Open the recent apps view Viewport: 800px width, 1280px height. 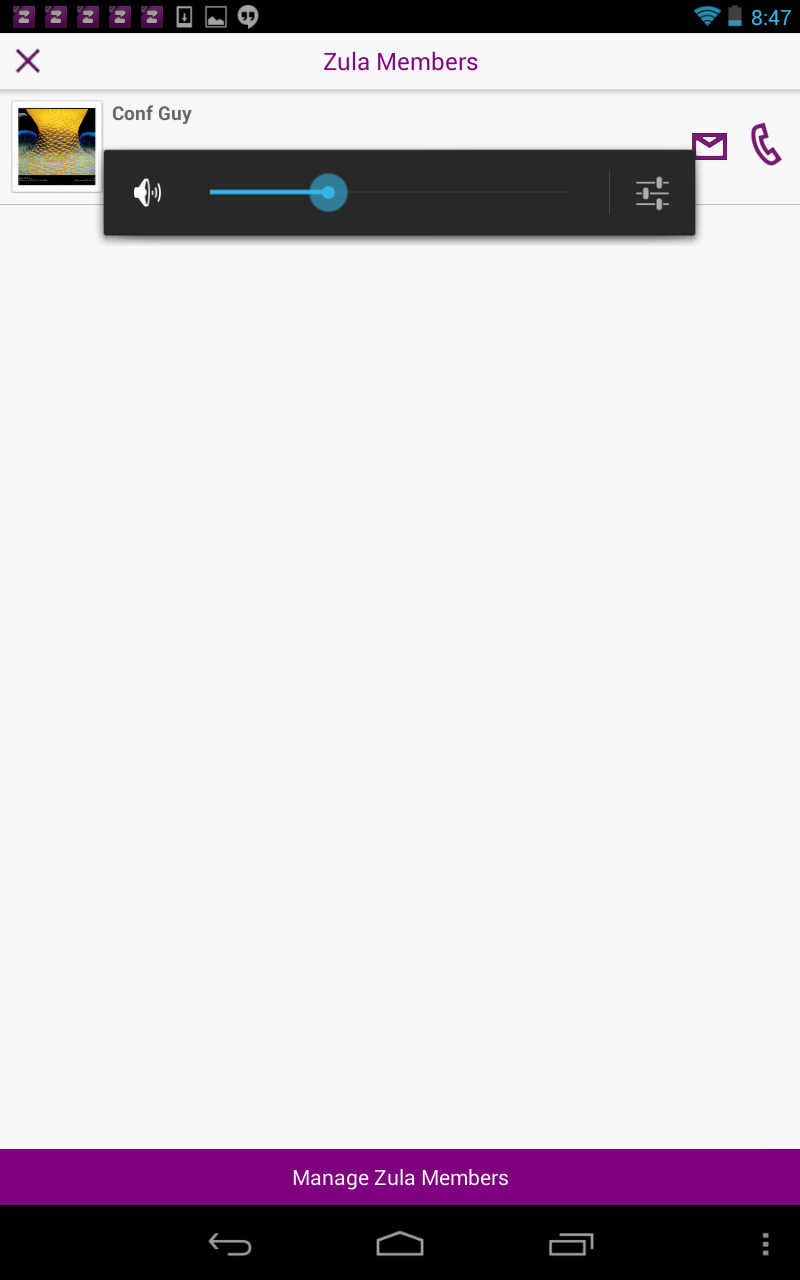[571, 1243]
